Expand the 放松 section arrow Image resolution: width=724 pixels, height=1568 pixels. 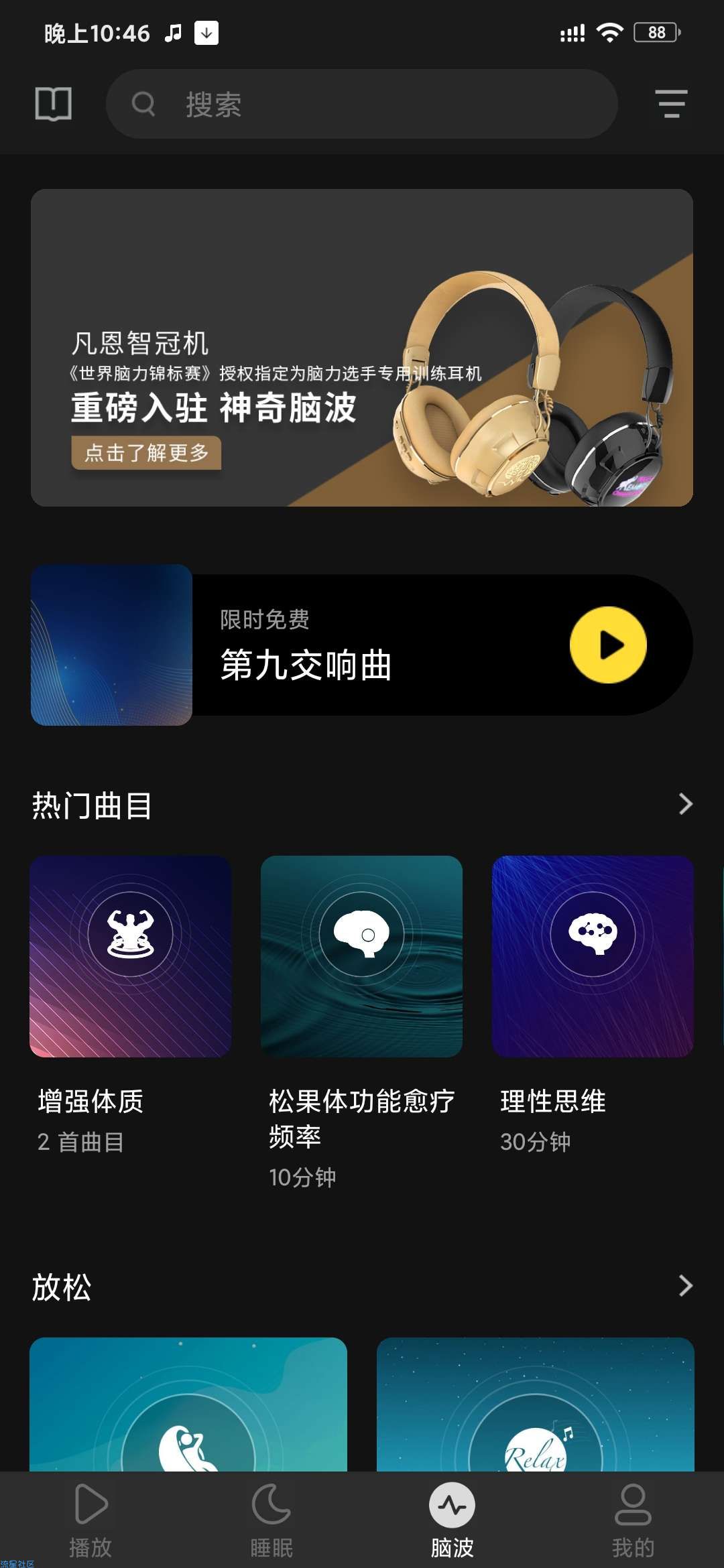685,1286
